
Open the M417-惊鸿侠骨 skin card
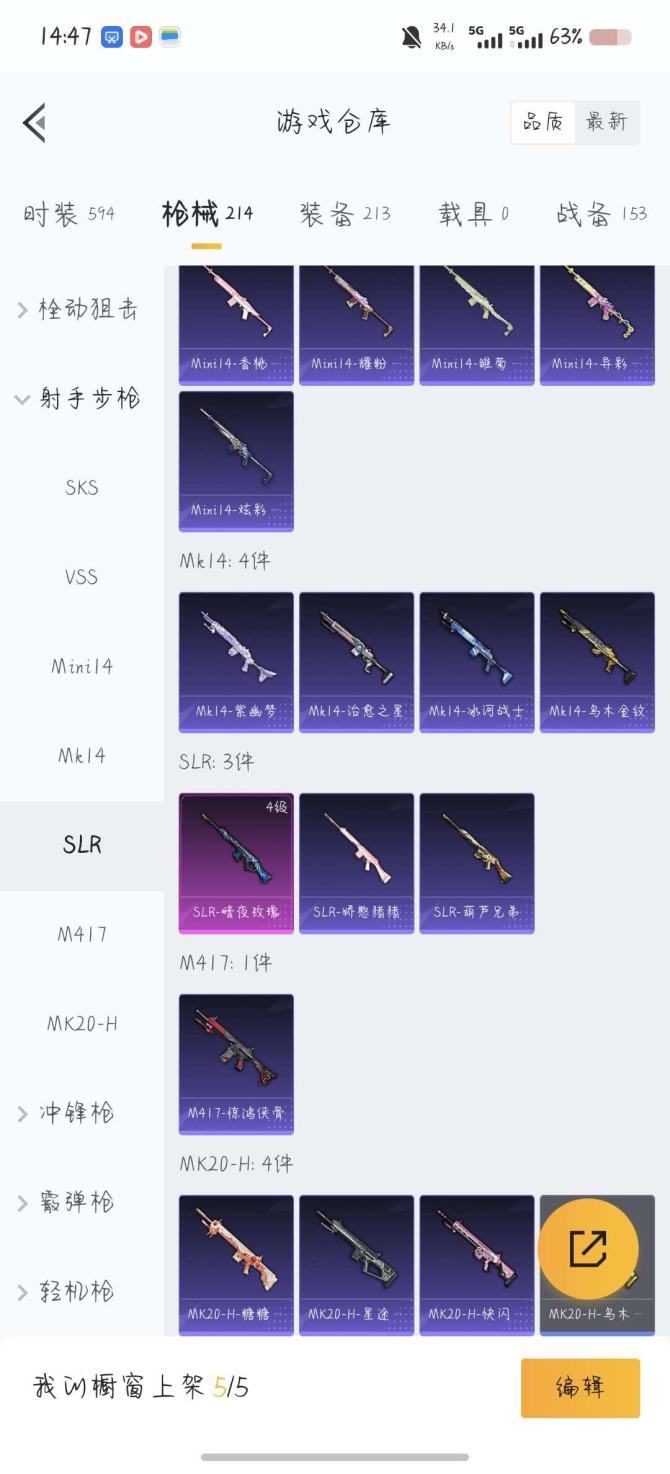[236, 1063]
